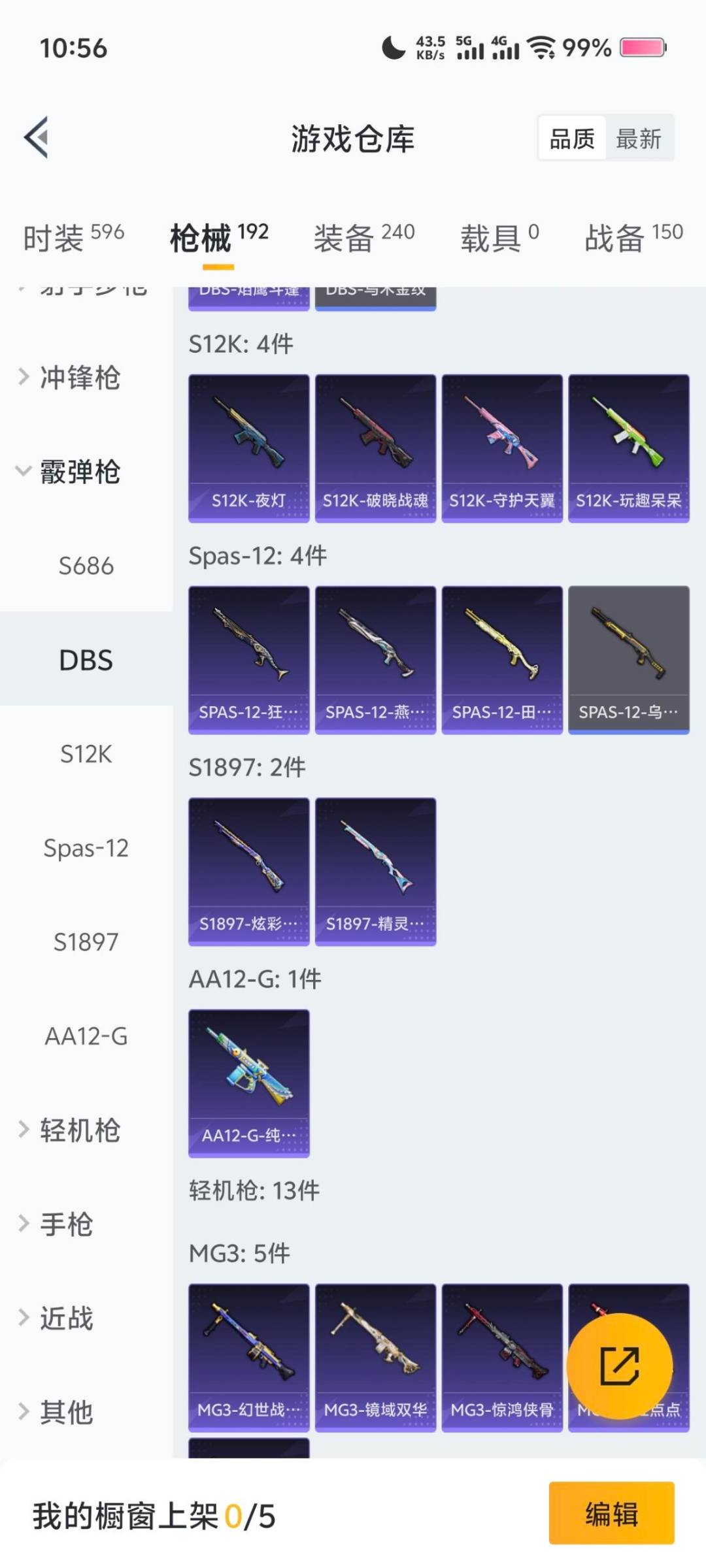Viewport: 706px width, 1568px height.
Task: Expand the 冲锋枪 category
Action: coord(80,378)
